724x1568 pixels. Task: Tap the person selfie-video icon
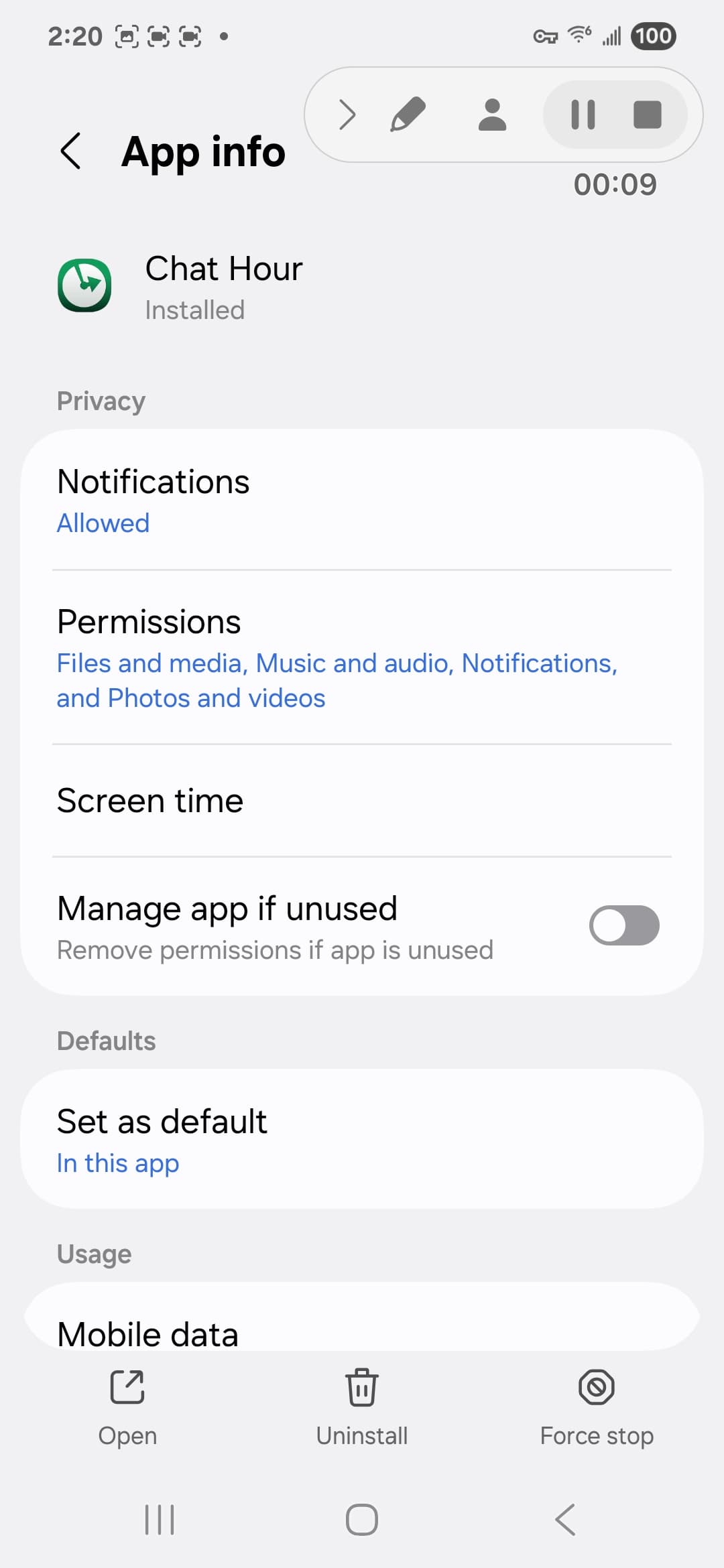pyautogui.click(x=492, y=115)
